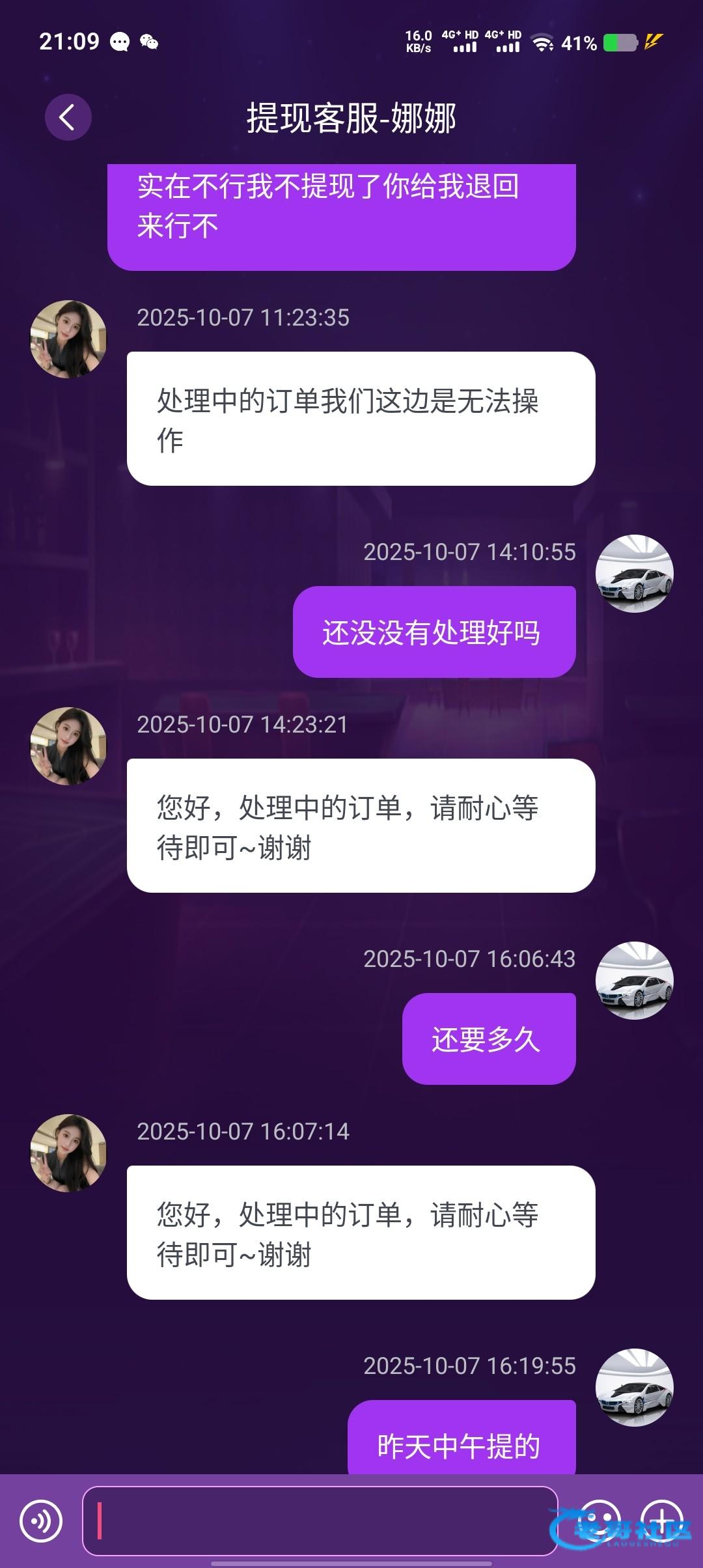
Task: Open the plus attachment menu
Action: point(661,1520)
